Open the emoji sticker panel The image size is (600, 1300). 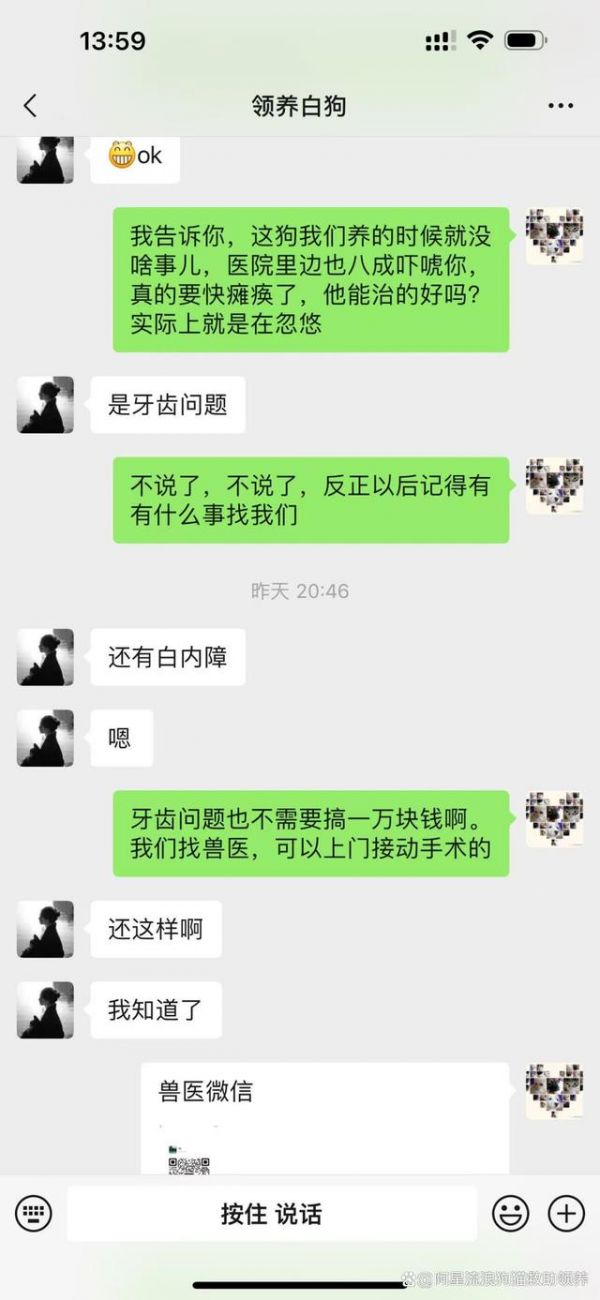tap(510, 1214)
